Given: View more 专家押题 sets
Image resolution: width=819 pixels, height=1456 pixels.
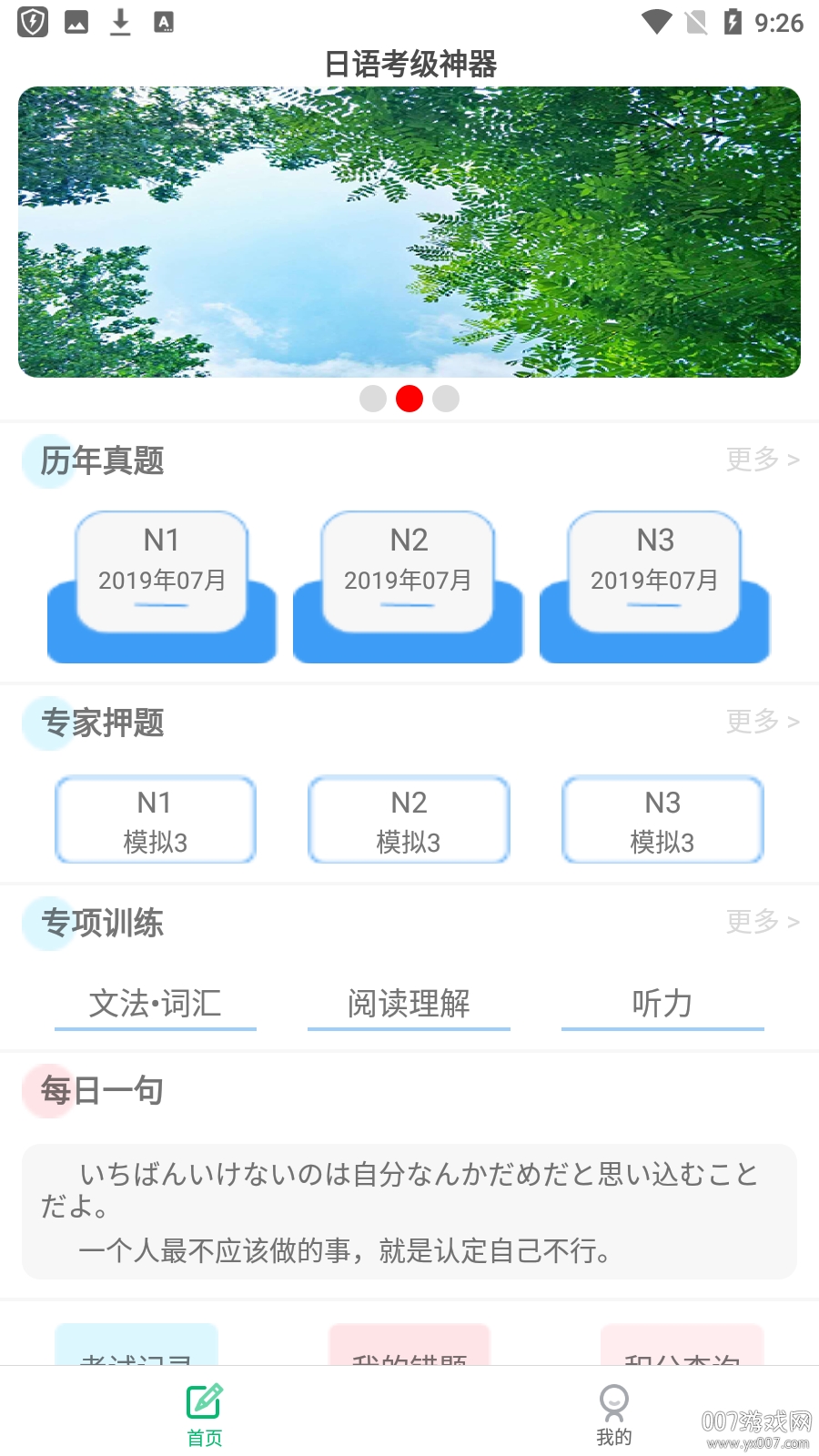Looking at the screenshot, I should point(763,722).
